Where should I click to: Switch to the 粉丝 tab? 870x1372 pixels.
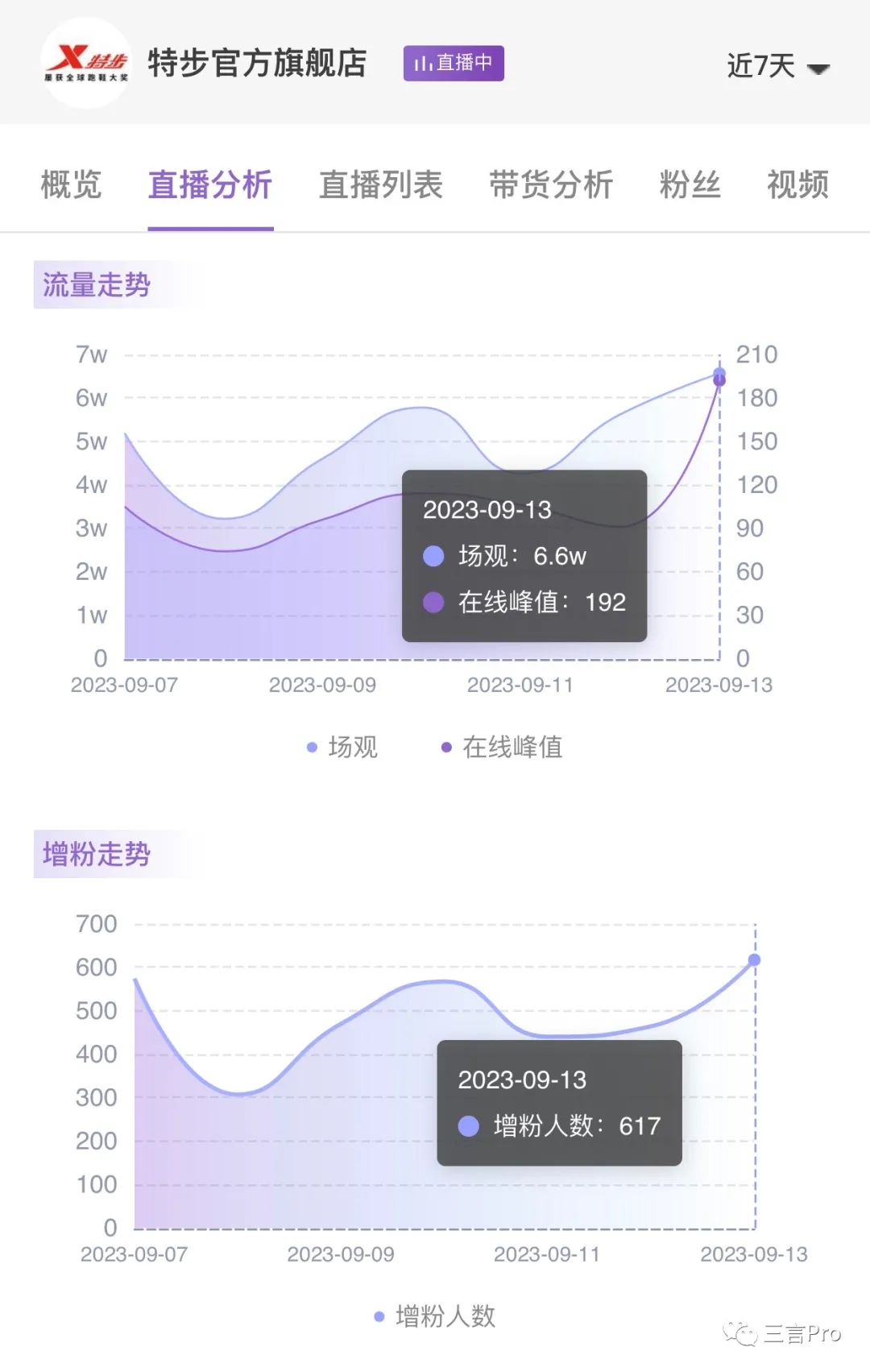(x=690, y=184)
